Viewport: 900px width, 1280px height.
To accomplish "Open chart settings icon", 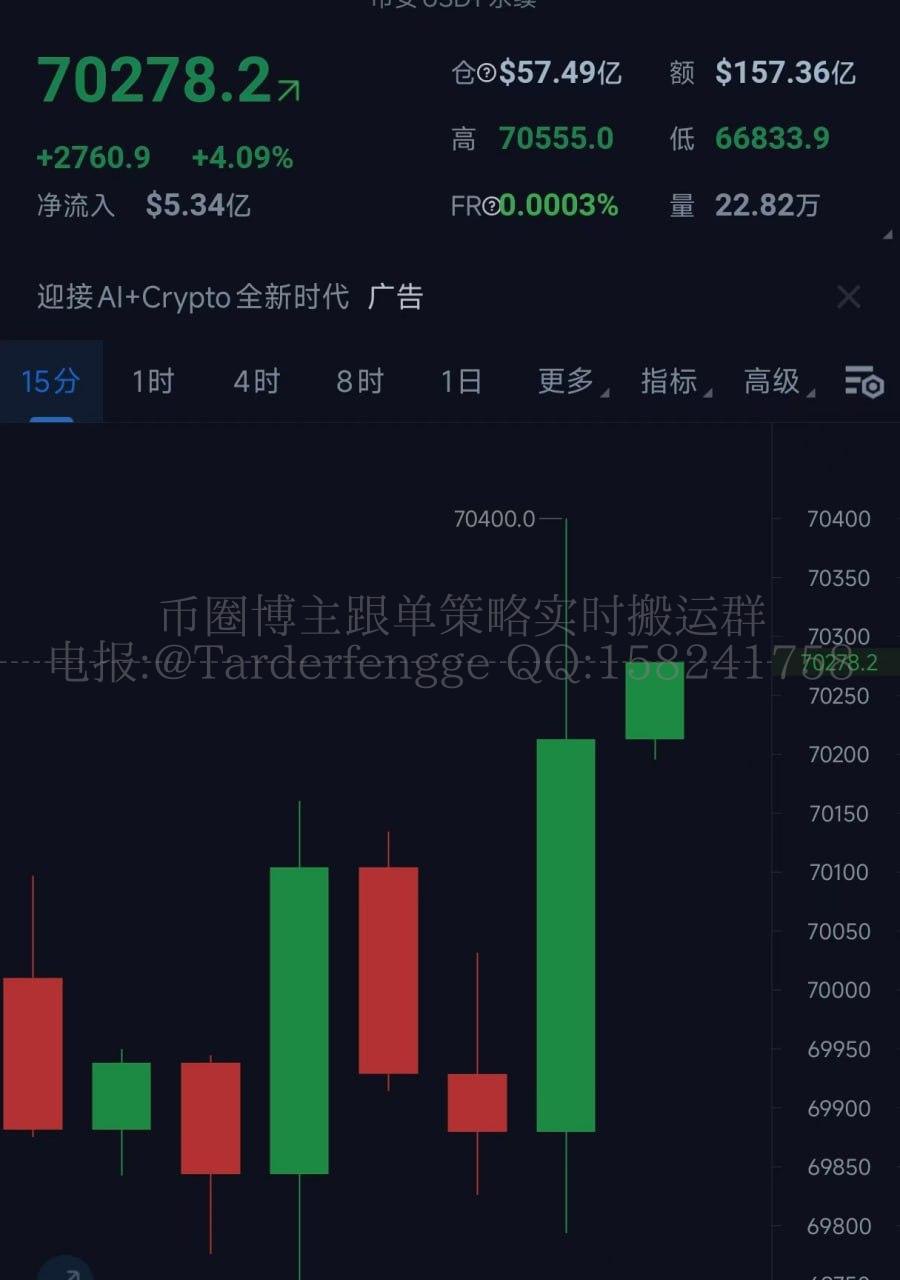I will click(x=864, y=381).
